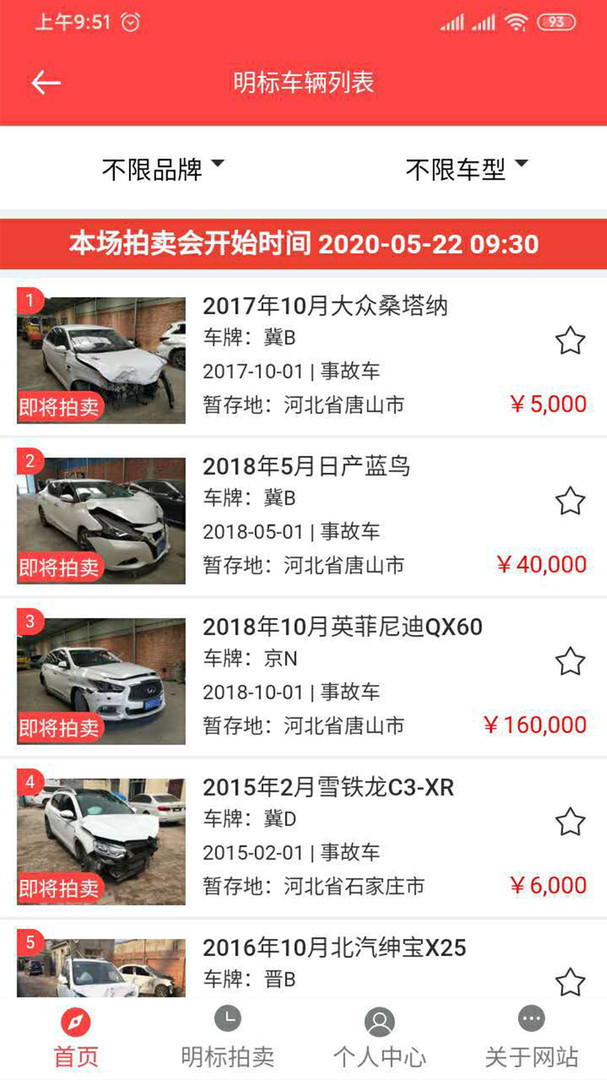Go back using the top arrow
This screenshot has height=1080, width=607.
(x=46, y=83)
